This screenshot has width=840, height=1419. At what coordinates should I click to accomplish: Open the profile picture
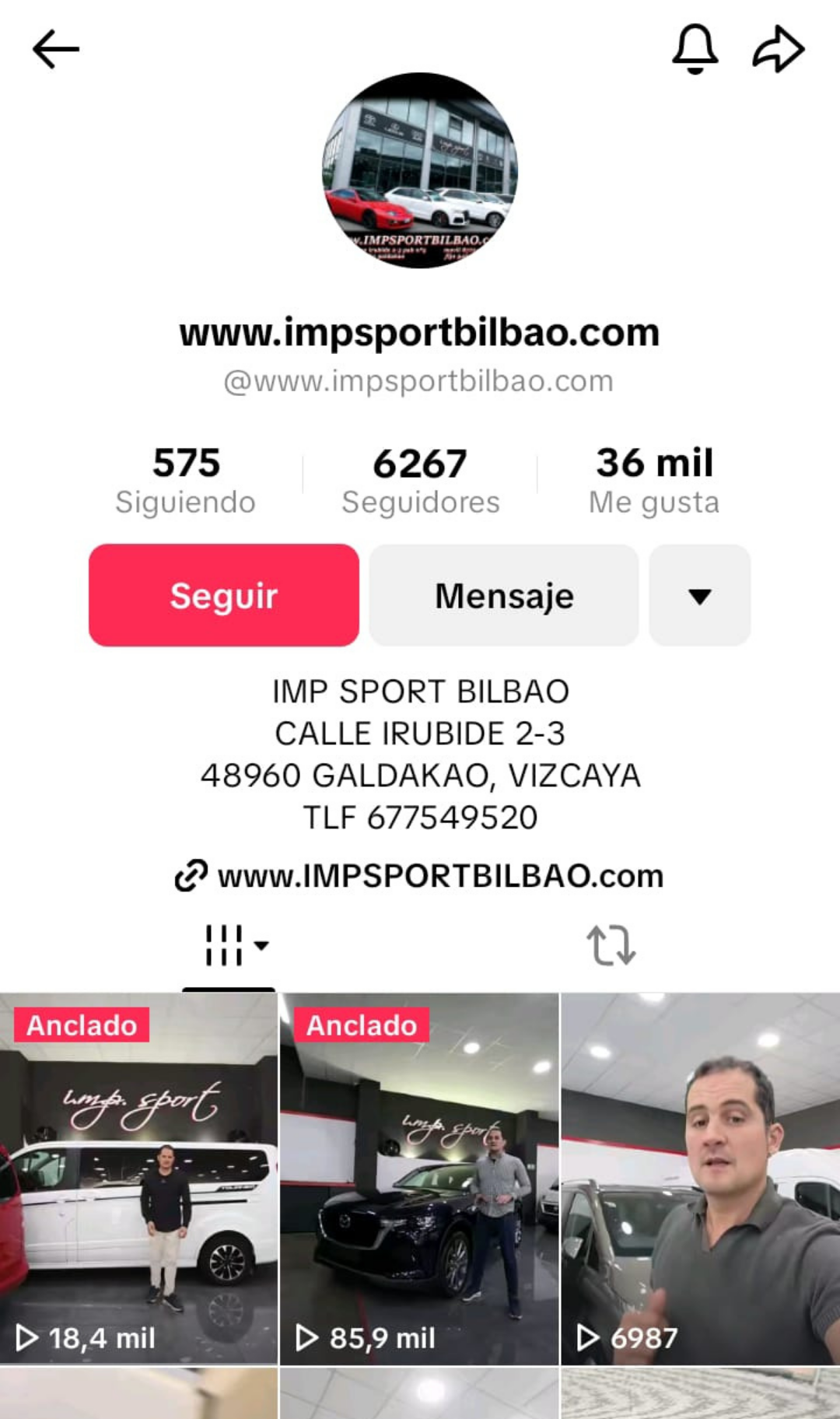click(x=420, y=170)
